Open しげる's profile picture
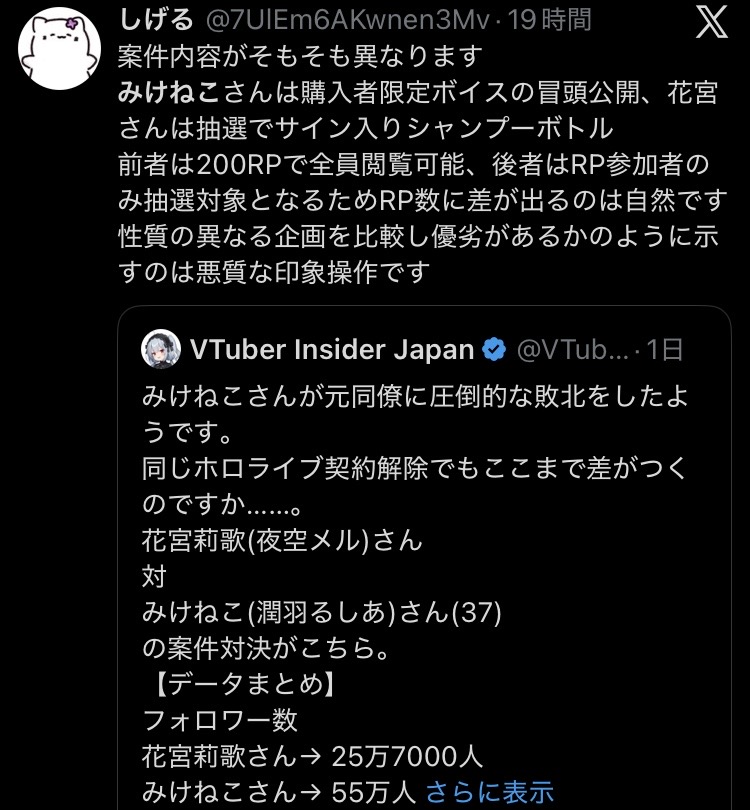The height and width of the screenshot is (810, 750). click(x=58, y=53)
